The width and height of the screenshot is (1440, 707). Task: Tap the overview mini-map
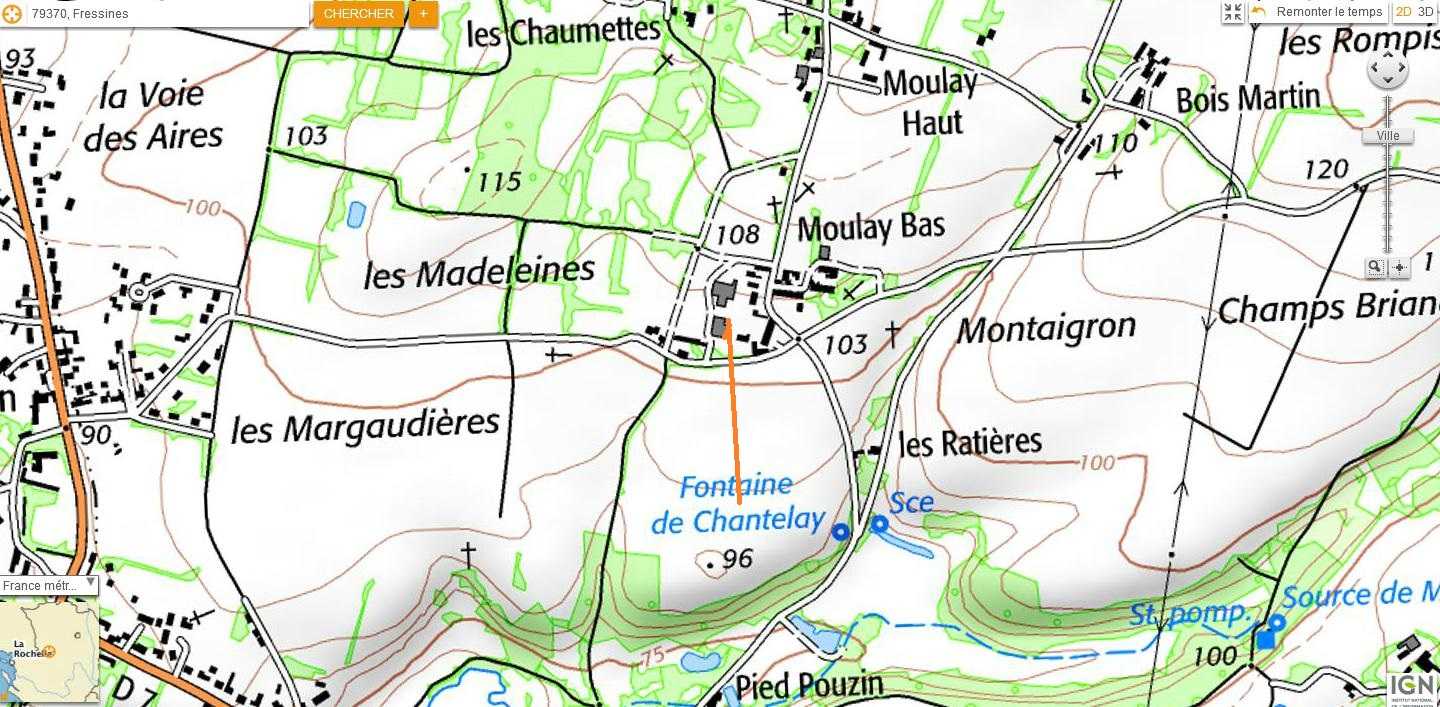tap(49, 650)
